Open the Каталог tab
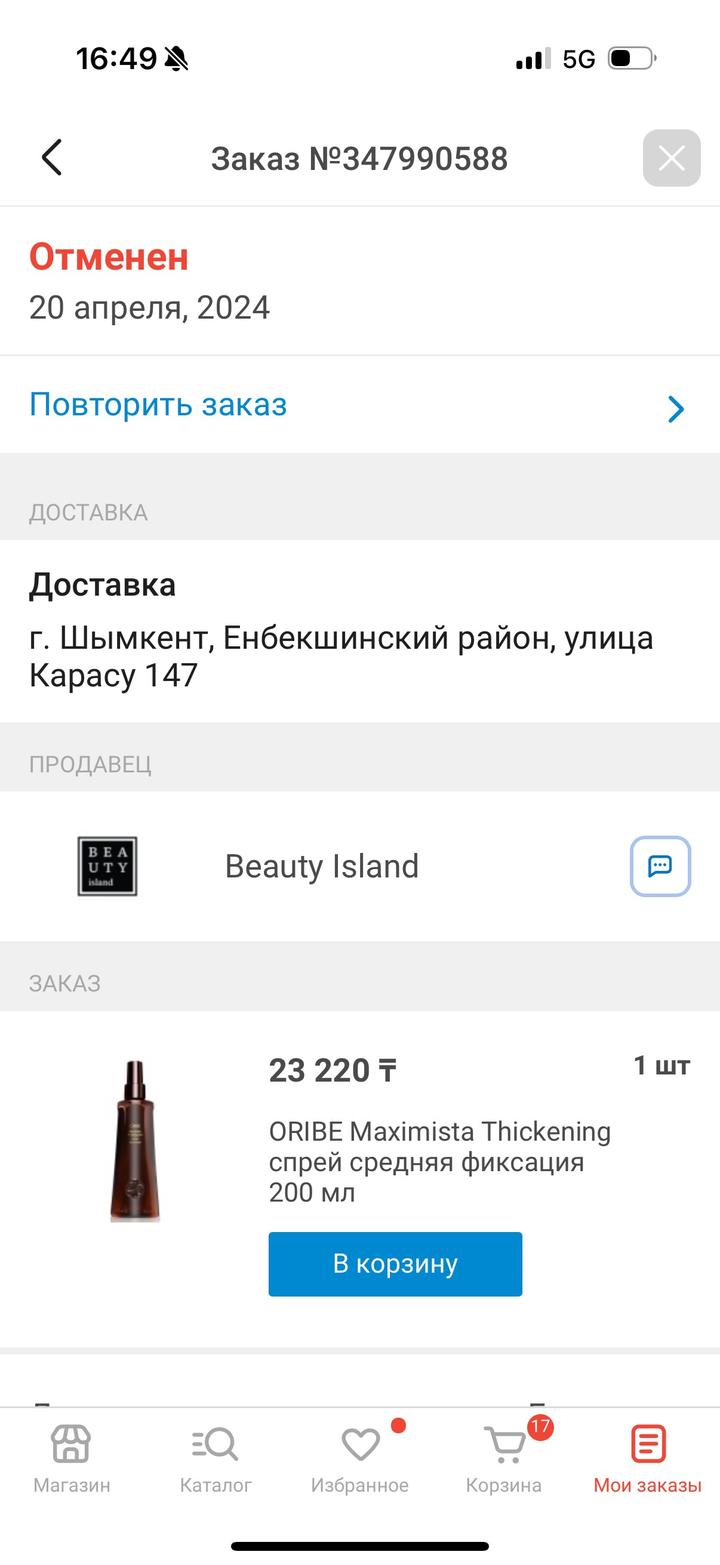This screenshot has height=1565, width=720. point(215,1459)
